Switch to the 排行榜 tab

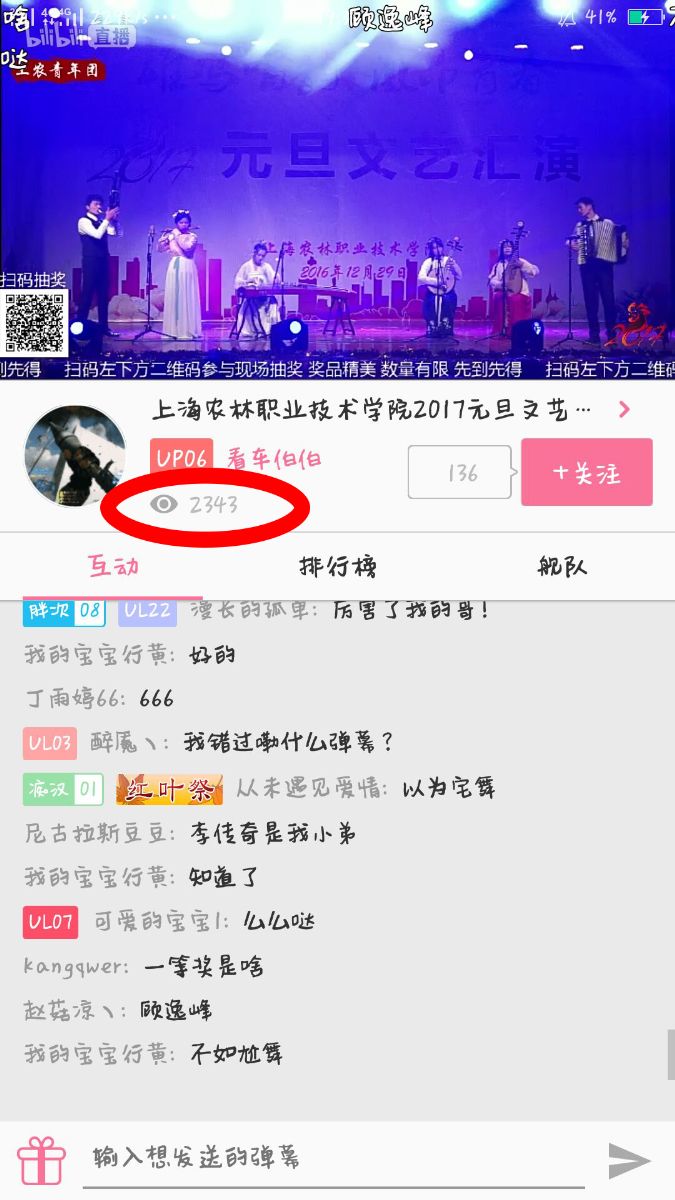pyautogui.click(x=337, y=567)
